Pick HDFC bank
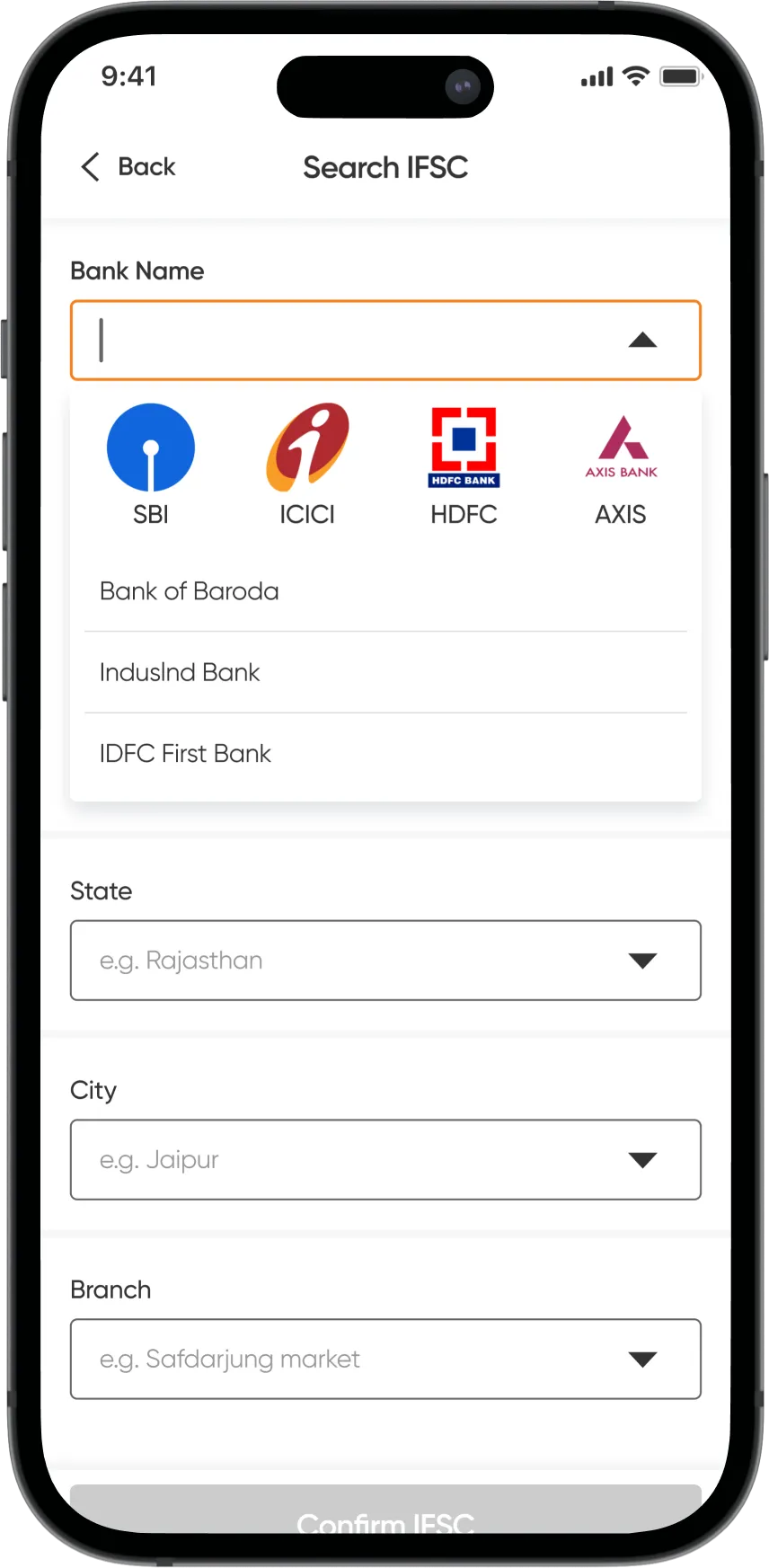Screen dimensions: 769x1568 click(x=464, y=465)
